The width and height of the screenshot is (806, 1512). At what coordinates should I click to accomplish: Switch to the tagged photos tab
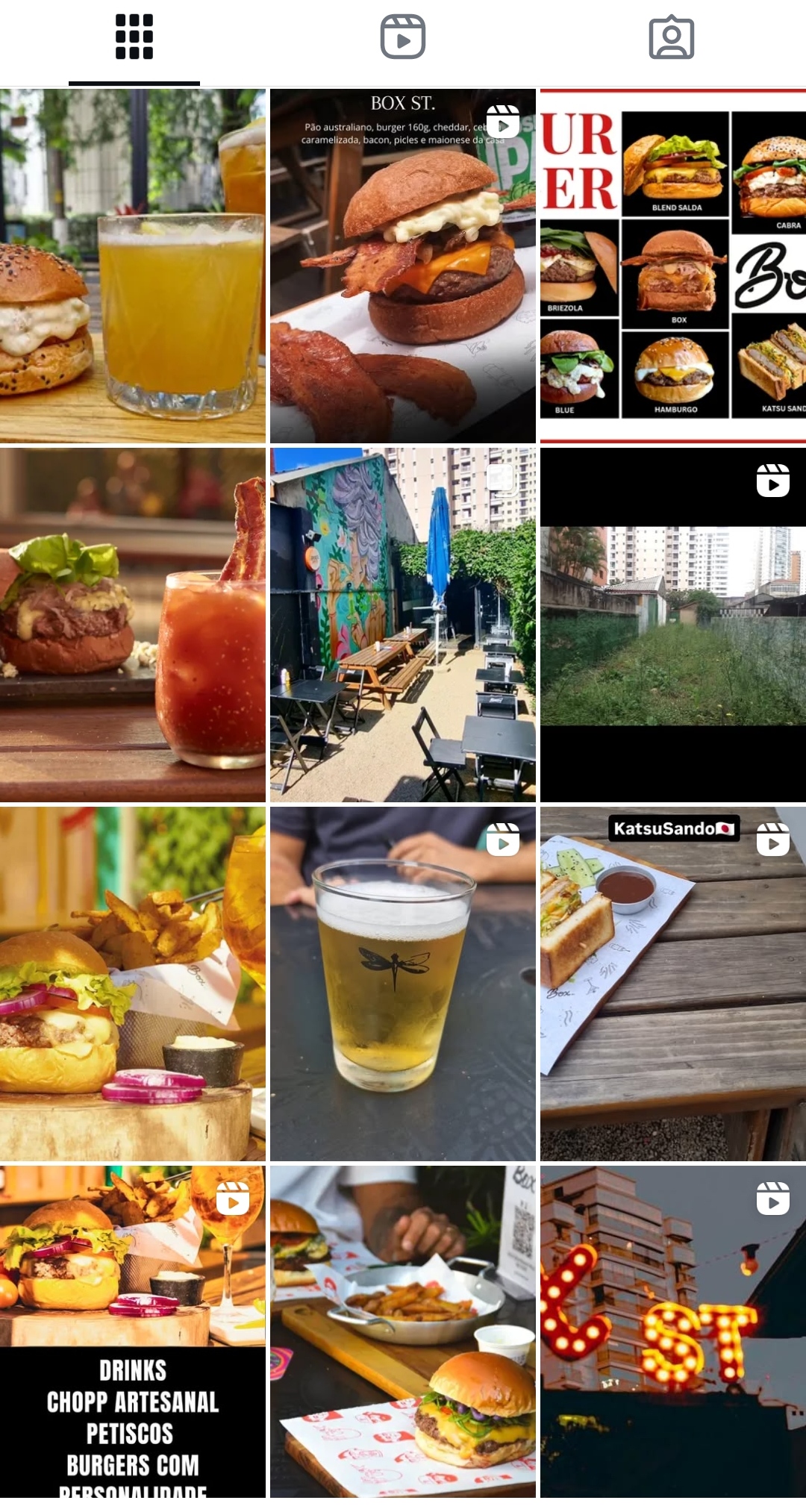tap(671, 37)
